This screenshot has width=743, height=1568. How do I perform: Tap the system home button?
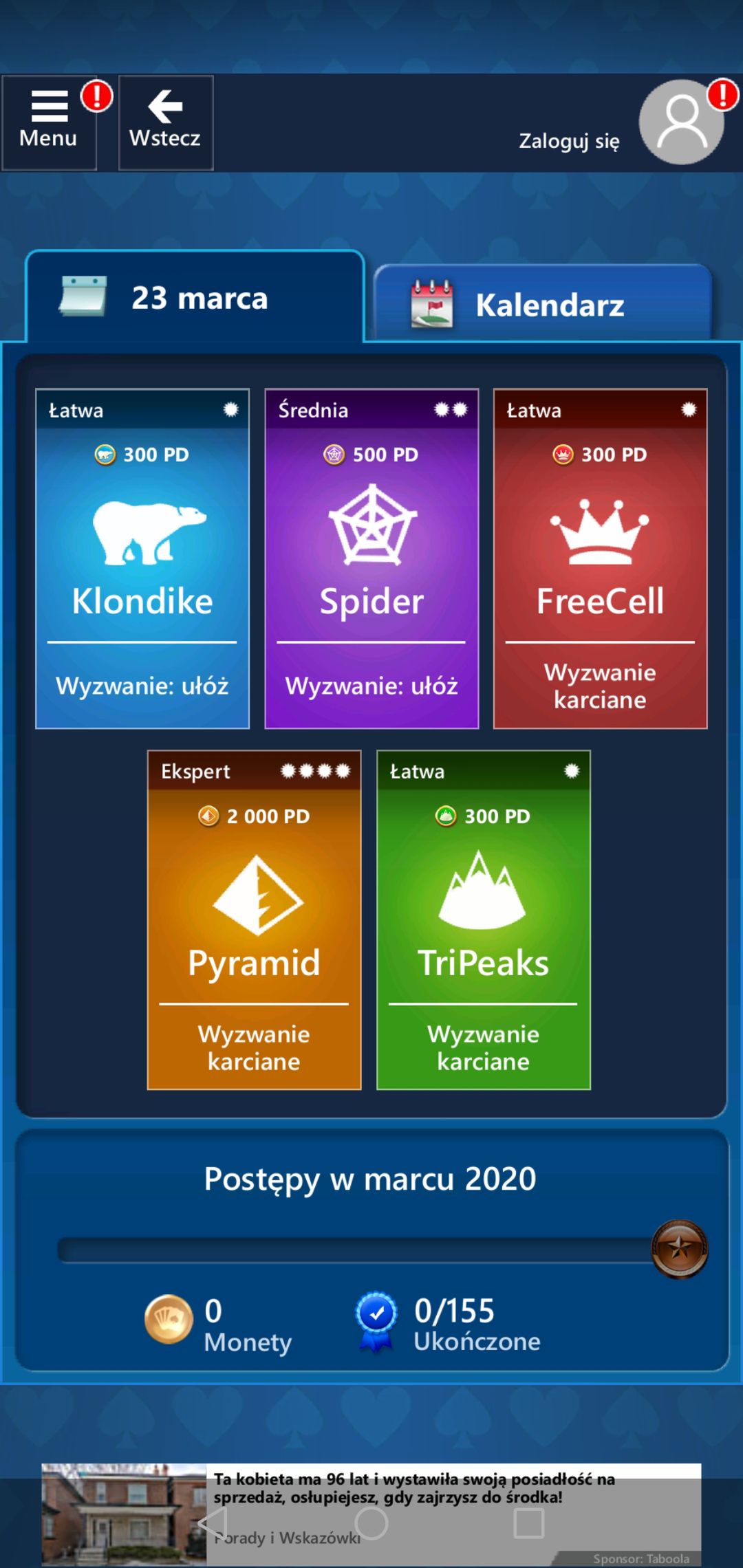(371, 1523)
